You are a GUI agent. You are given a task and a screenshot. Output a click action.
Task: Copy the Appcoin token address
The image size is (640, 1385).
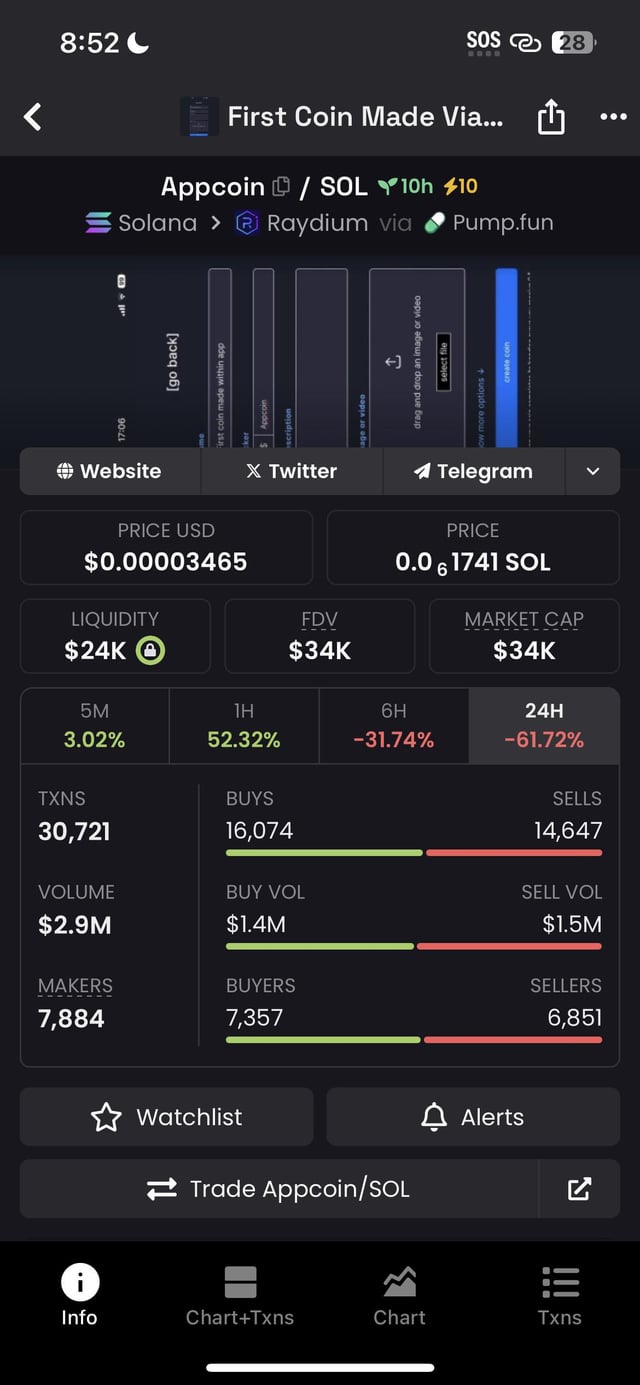point(281,186)
